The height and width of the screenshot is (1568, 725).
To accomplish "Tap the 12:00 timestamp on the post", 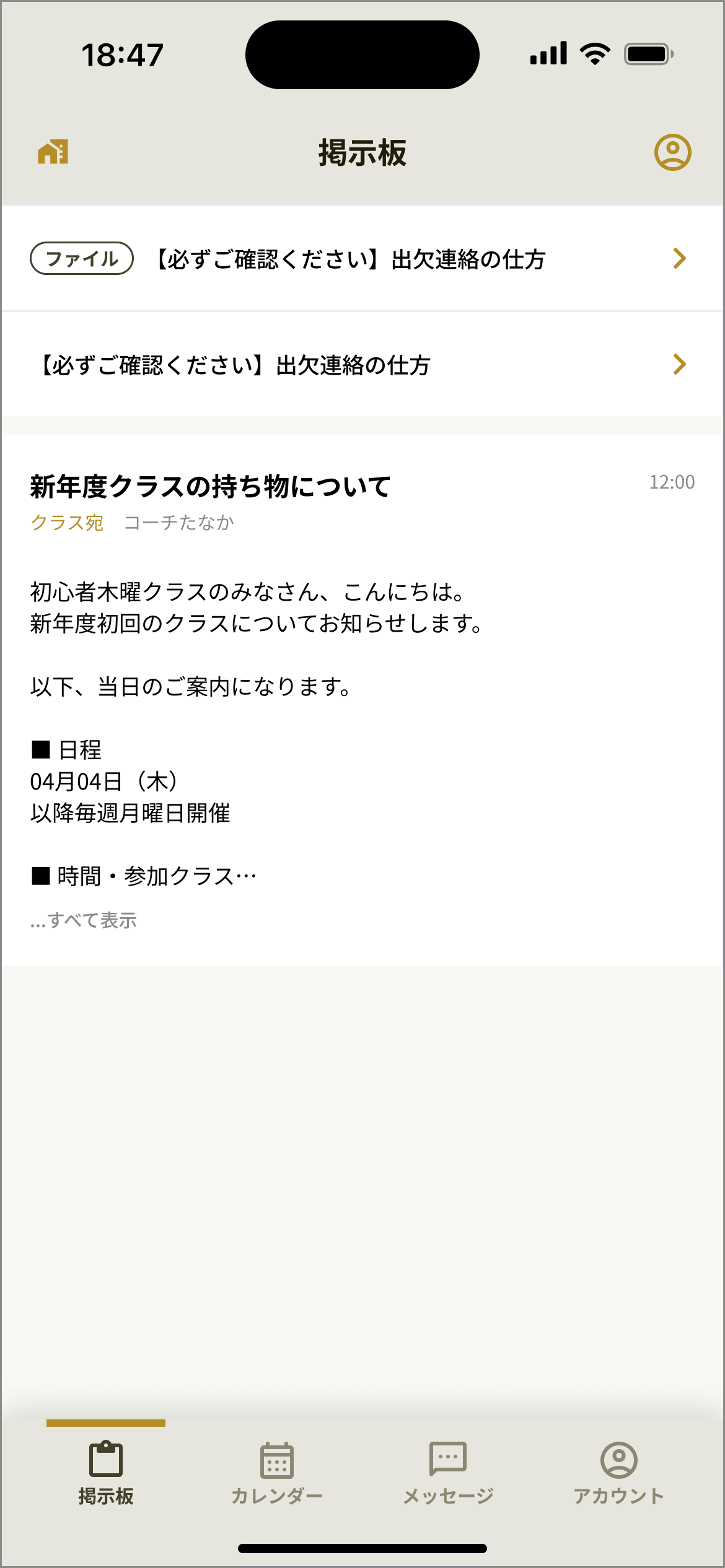I will (671, 482).
